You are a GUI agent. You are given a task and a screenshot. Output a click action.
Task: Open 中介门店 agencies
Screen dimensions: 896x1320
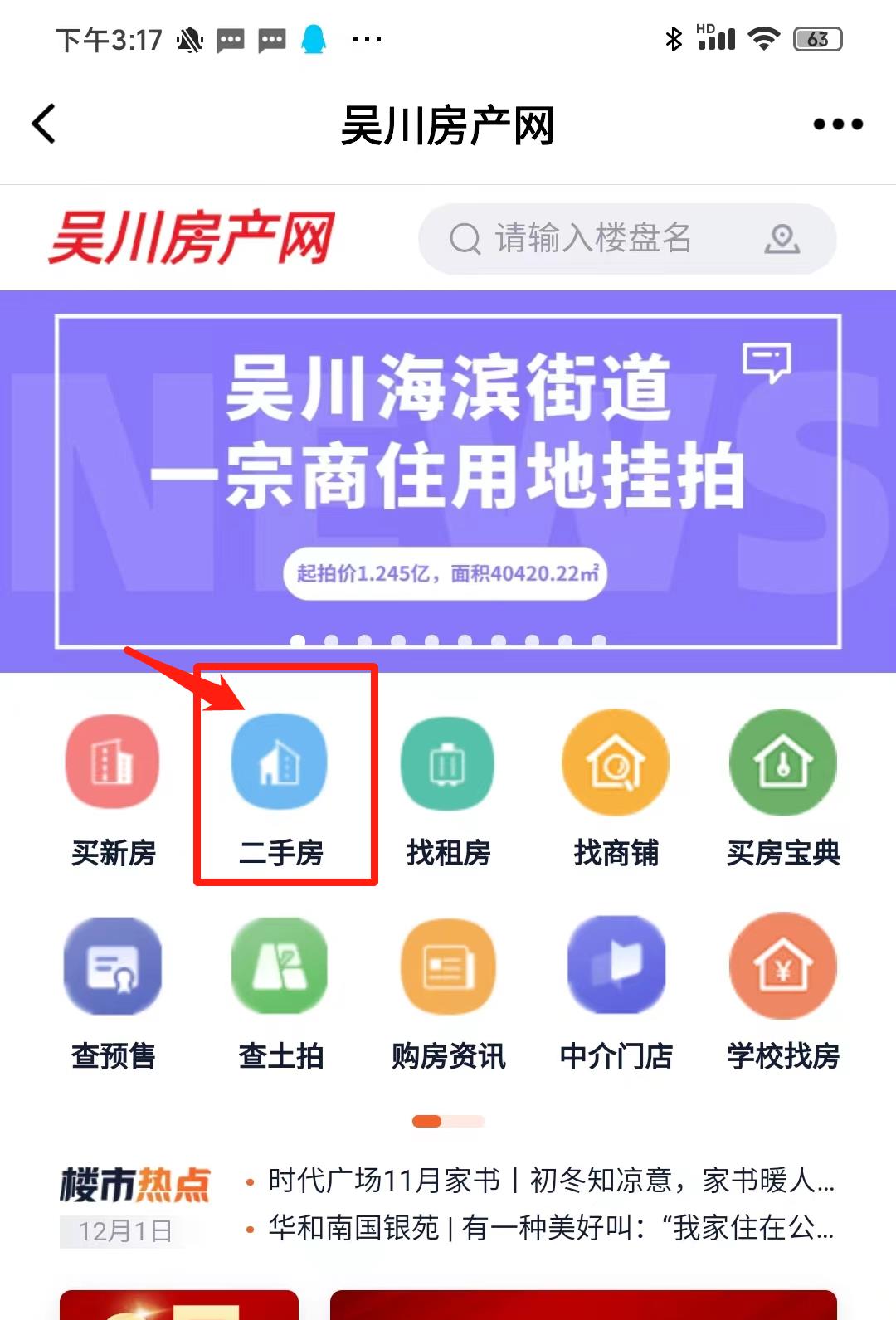click(616, 991)
